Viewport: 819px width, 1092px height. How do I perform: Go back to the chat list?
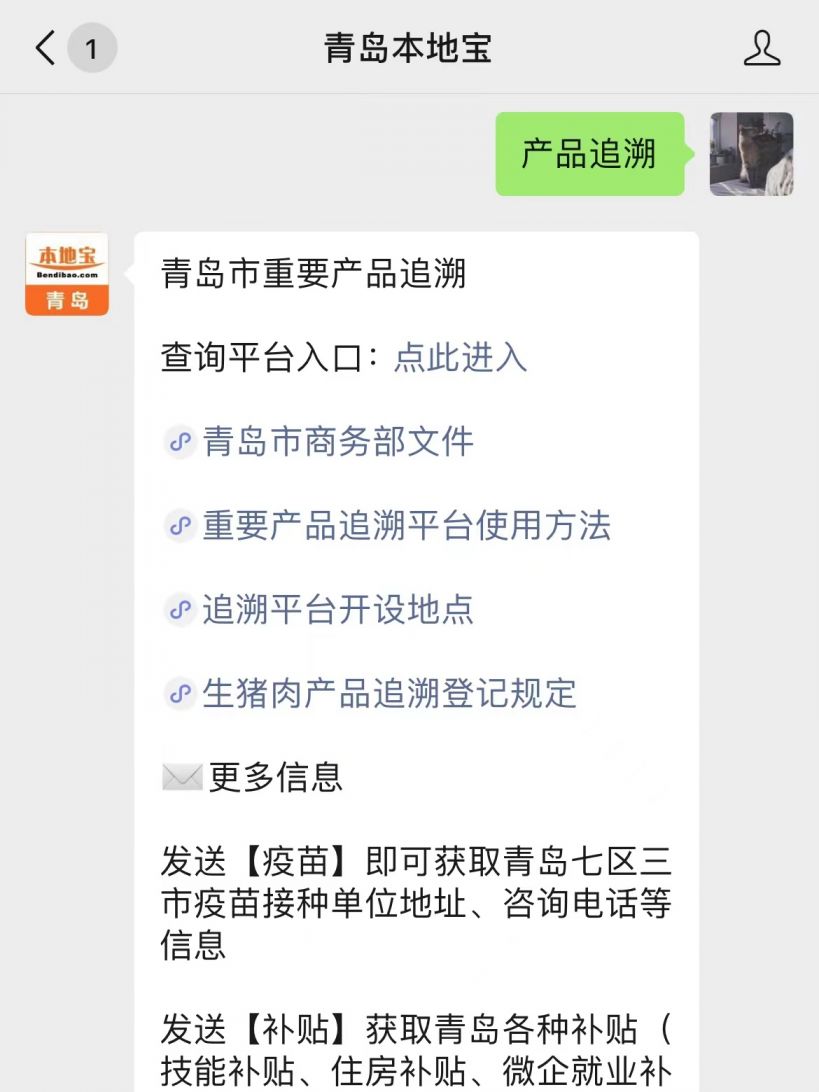click(46, 48)
